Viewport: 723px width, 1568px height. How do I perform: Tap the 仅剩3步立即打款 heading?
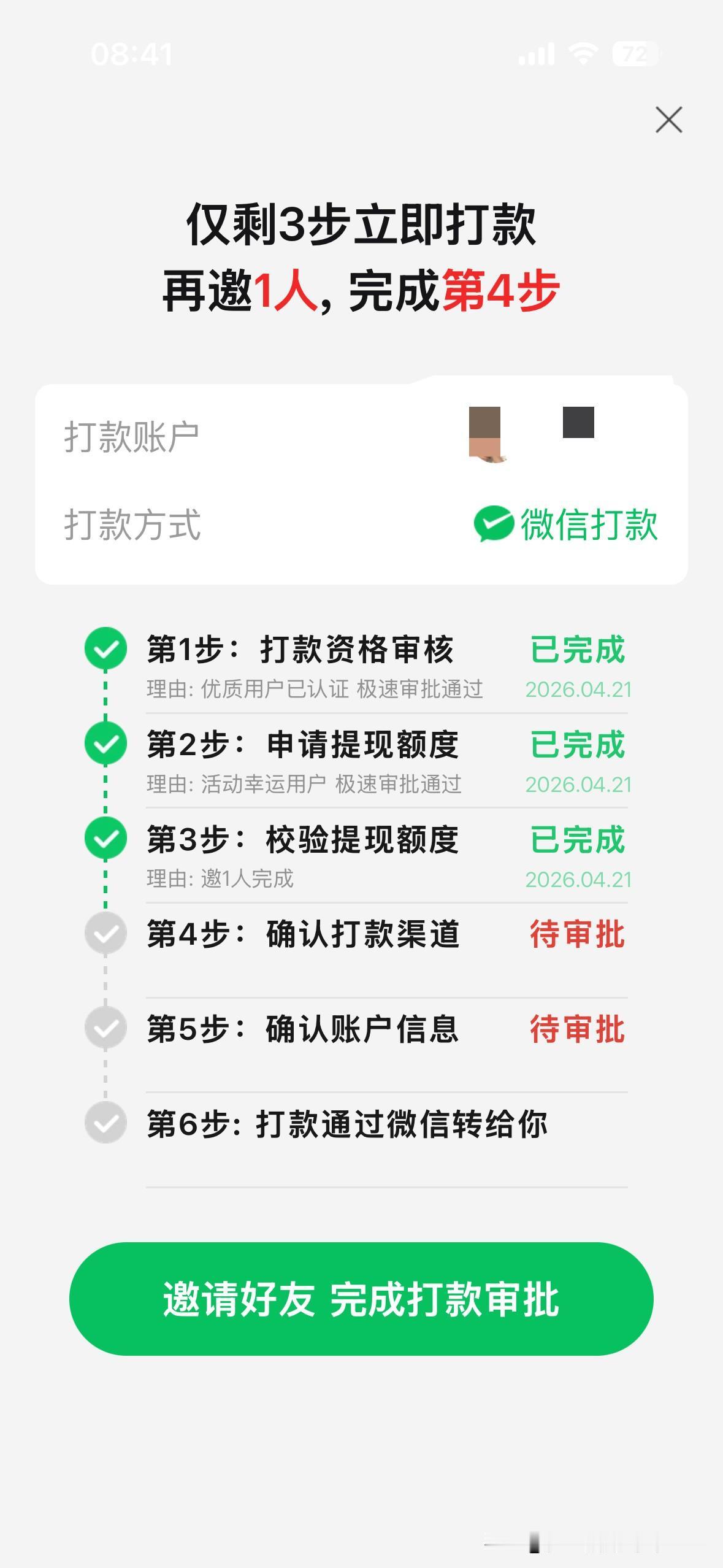(x=362, y=225)
